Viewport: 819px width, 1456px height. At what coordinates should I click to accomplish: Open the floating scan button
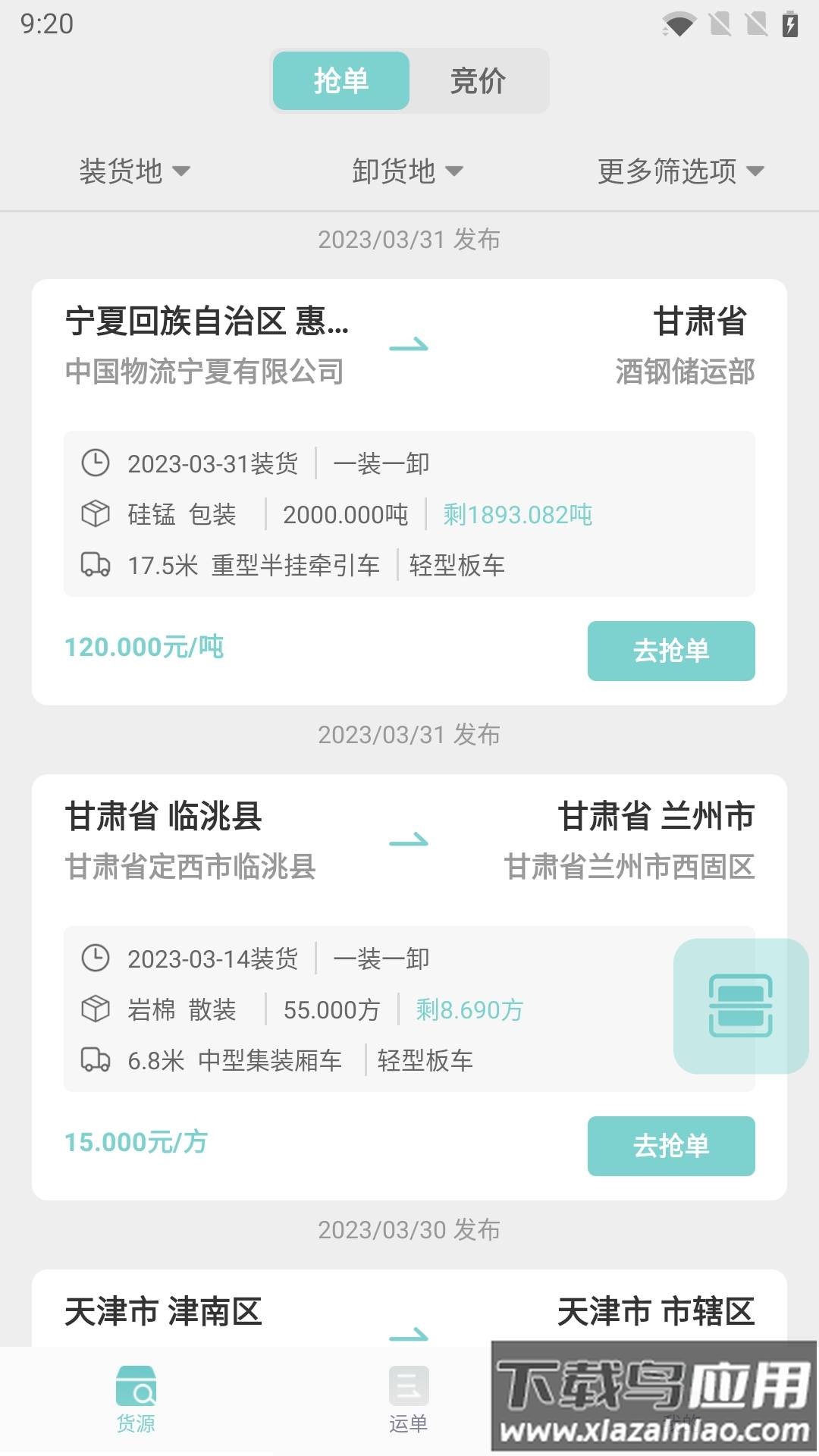coord(741,1006)
